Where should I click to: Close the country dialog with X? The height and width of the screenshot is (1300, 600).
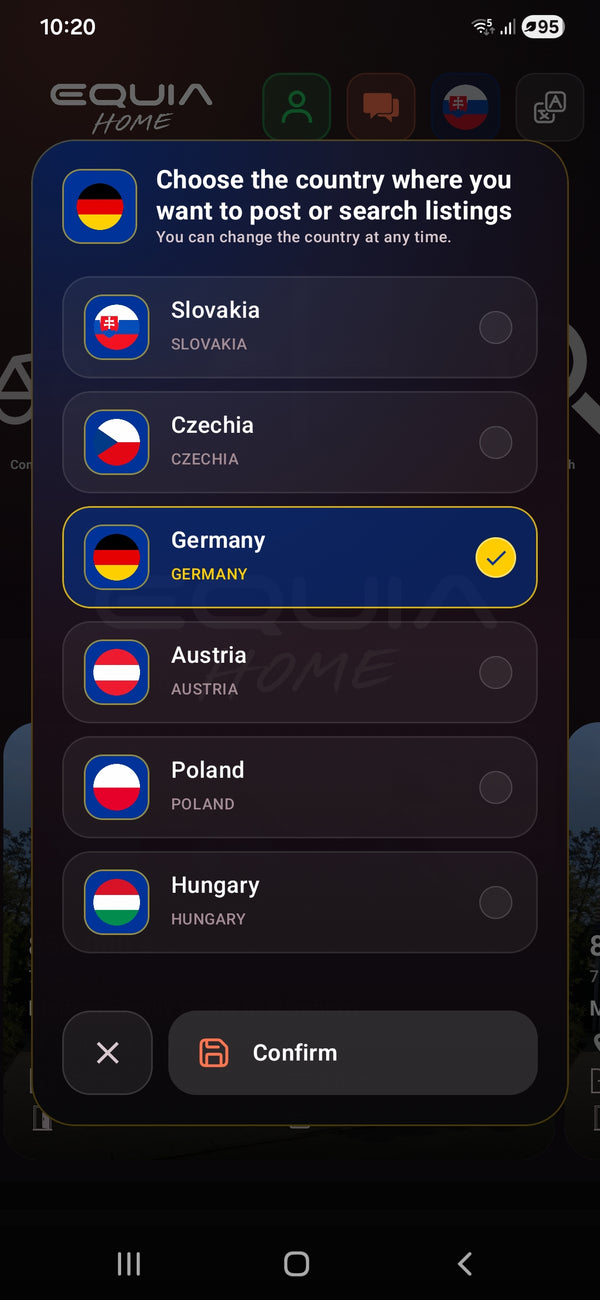[x=107, y=1052]
